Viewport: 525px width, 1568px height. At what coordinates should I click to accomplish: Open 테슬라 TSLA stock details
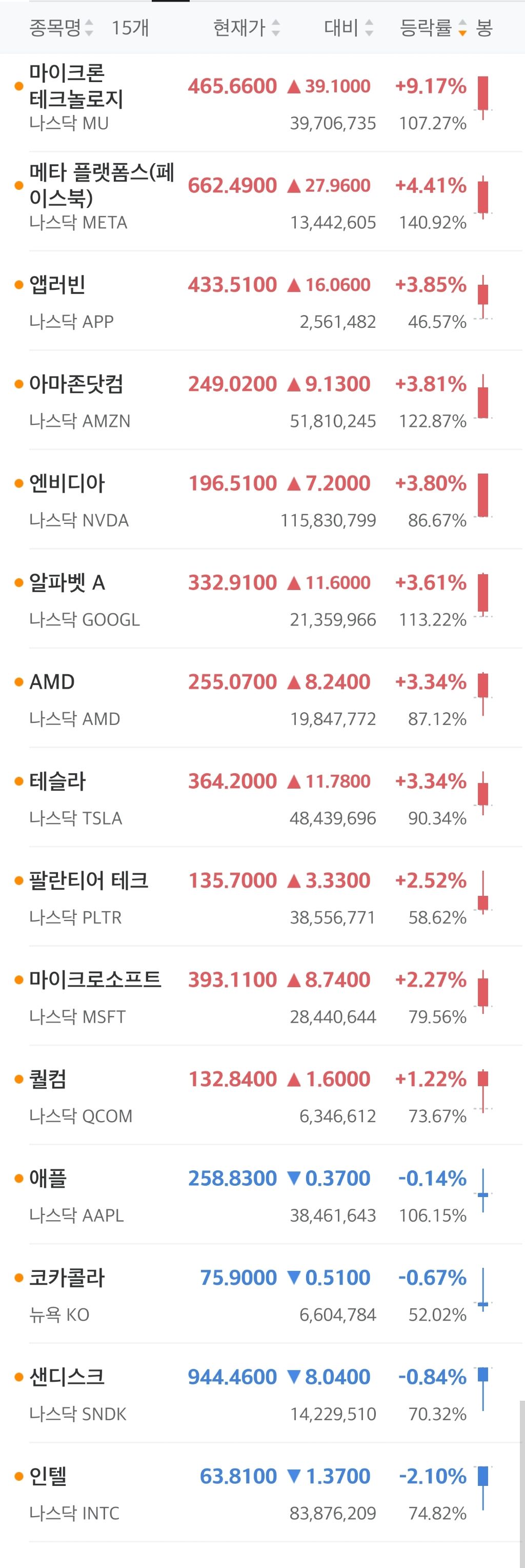[x=262, y=797]
